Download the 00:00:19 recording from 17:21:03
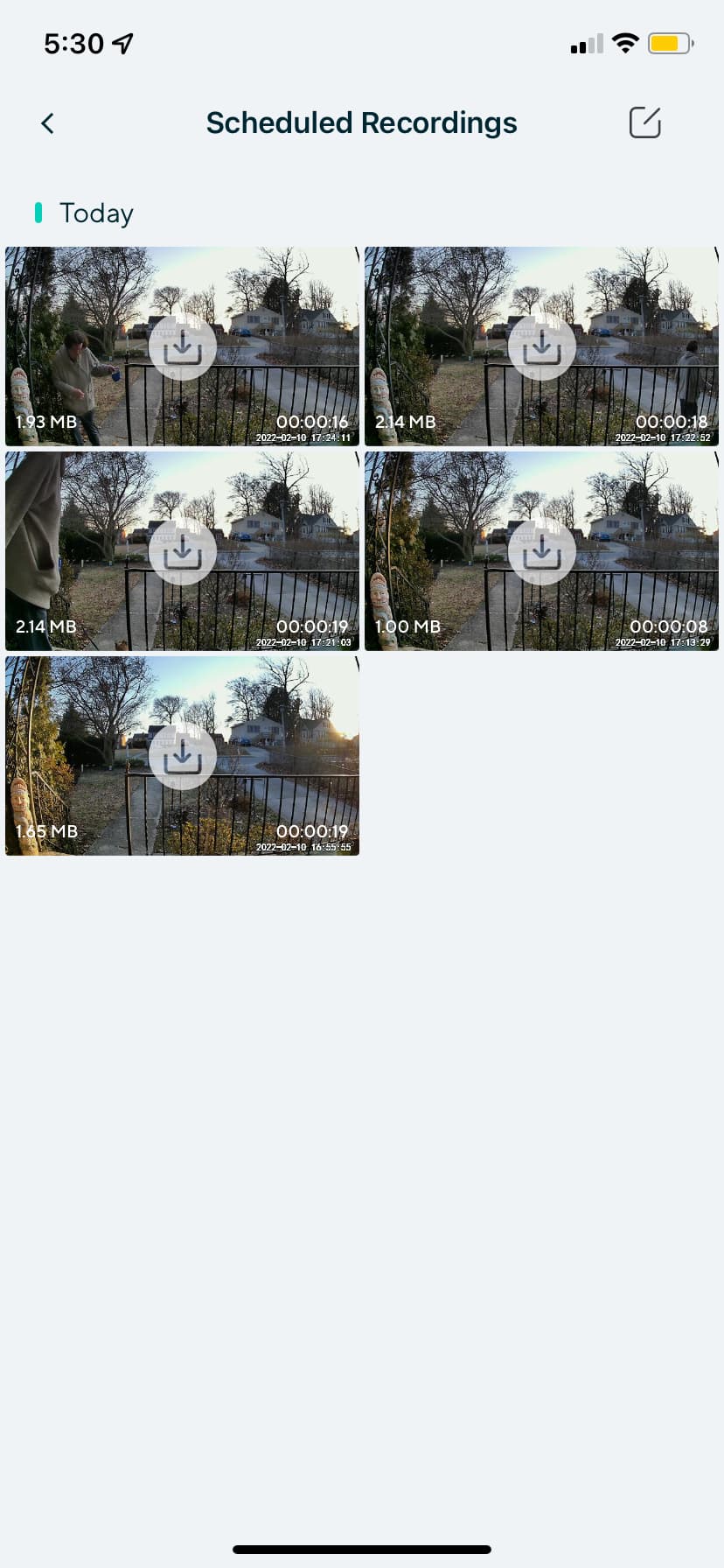Viewport: 724px width, 1568px height. tap(183, 551)
